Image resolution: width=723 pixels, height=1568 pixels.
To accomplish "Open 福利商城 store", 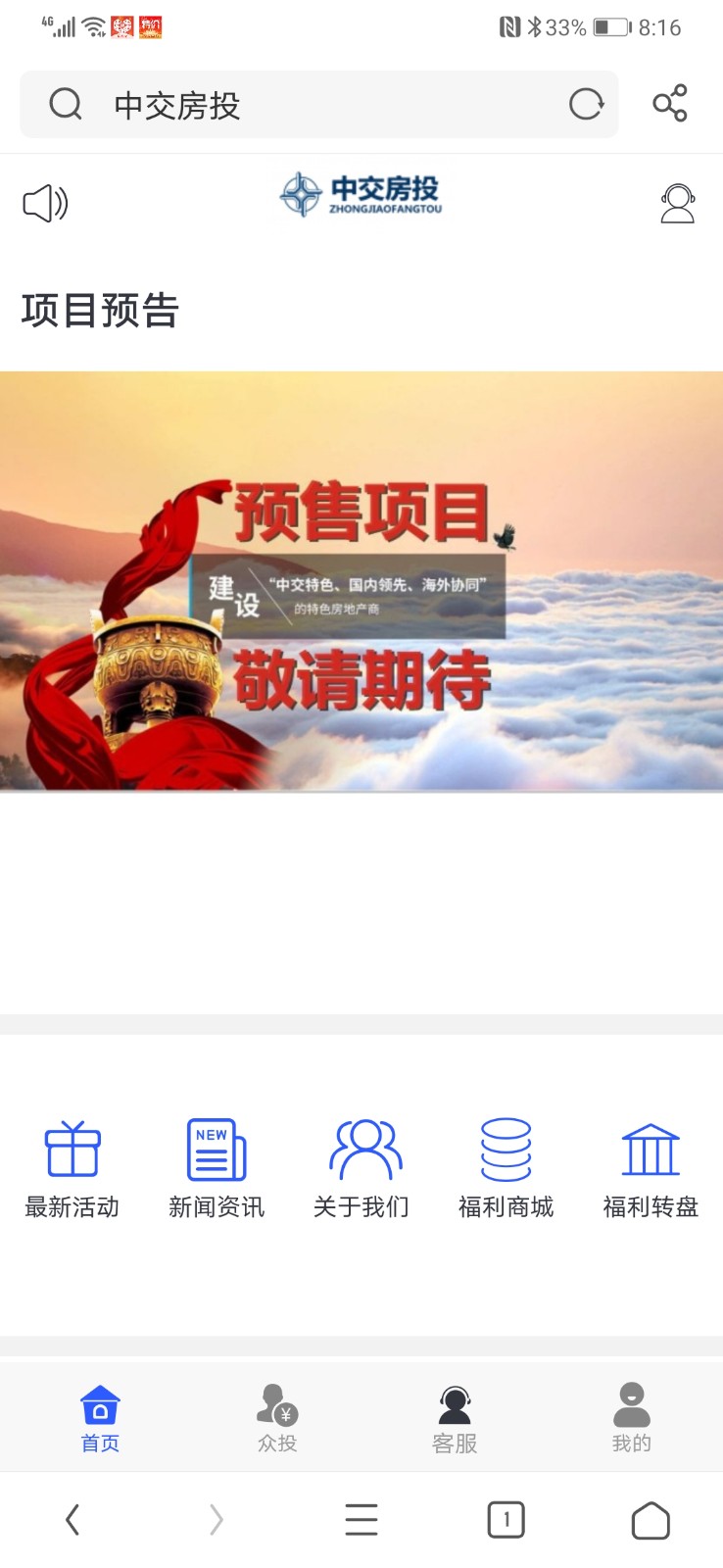I will (x=506, y=1168).
